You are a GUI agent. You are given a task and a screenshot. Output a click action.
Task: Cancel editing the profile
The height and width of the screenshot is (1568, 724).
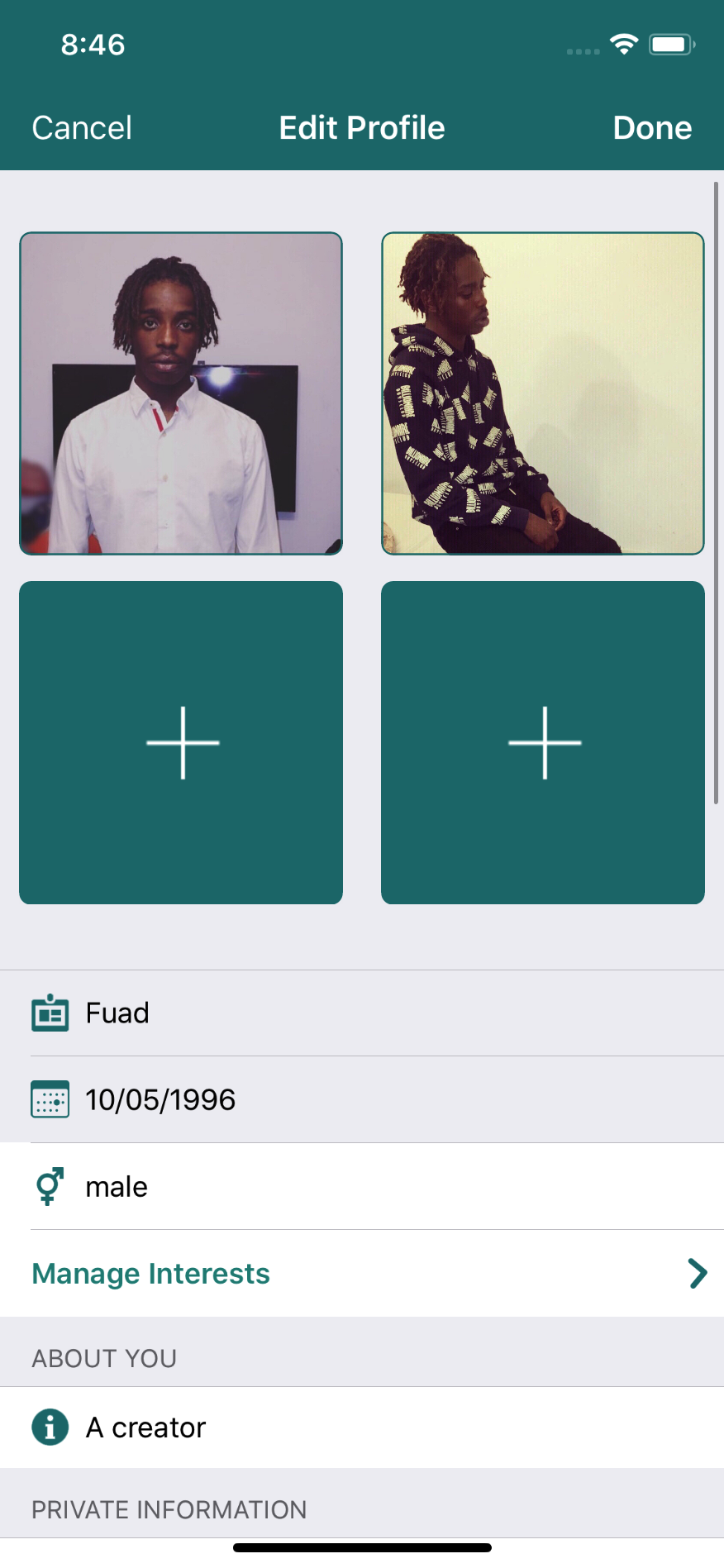coord(82,128)
